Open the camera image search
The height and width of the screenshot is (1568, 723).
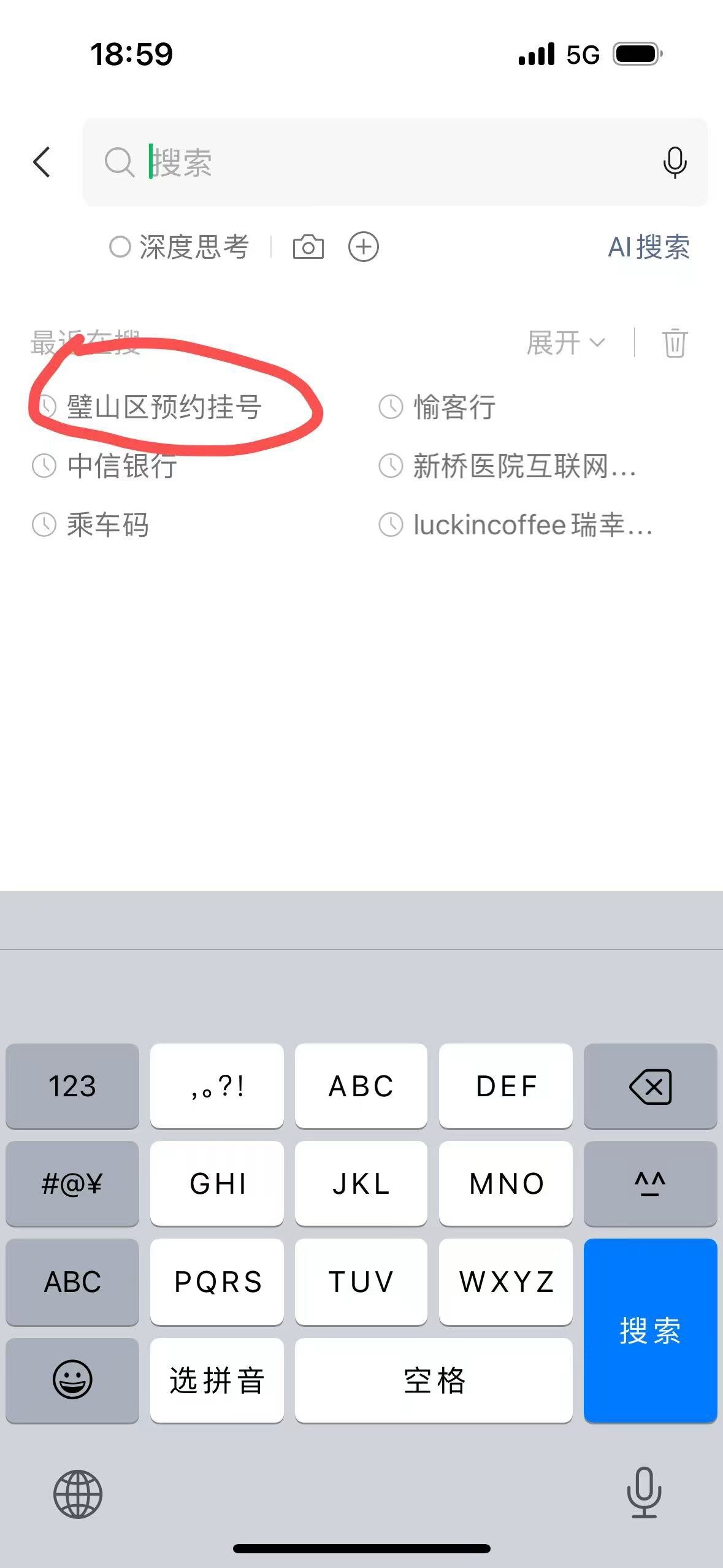click(x=308, y=247)
